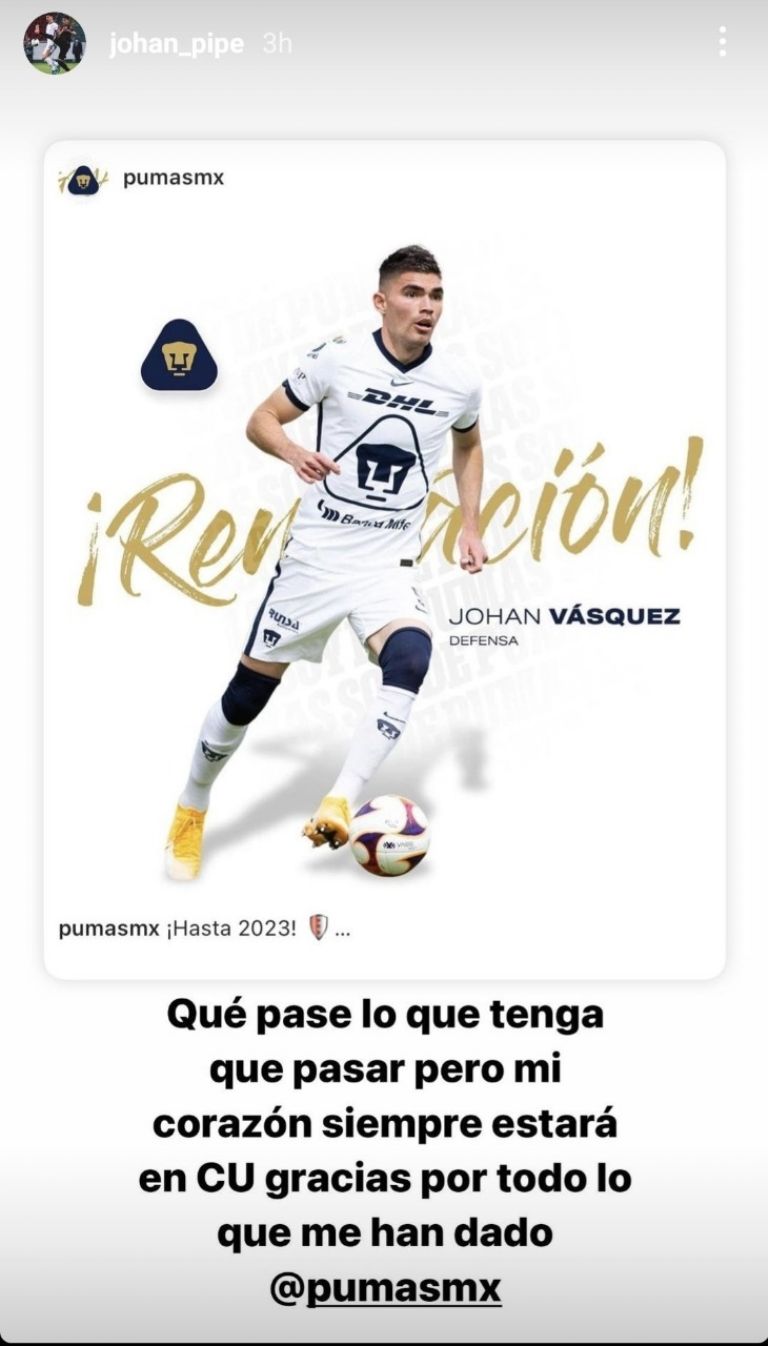Open the reshared pumasmx post
Viewport: 768px width, 1346px height.
(x=385, y=560)
